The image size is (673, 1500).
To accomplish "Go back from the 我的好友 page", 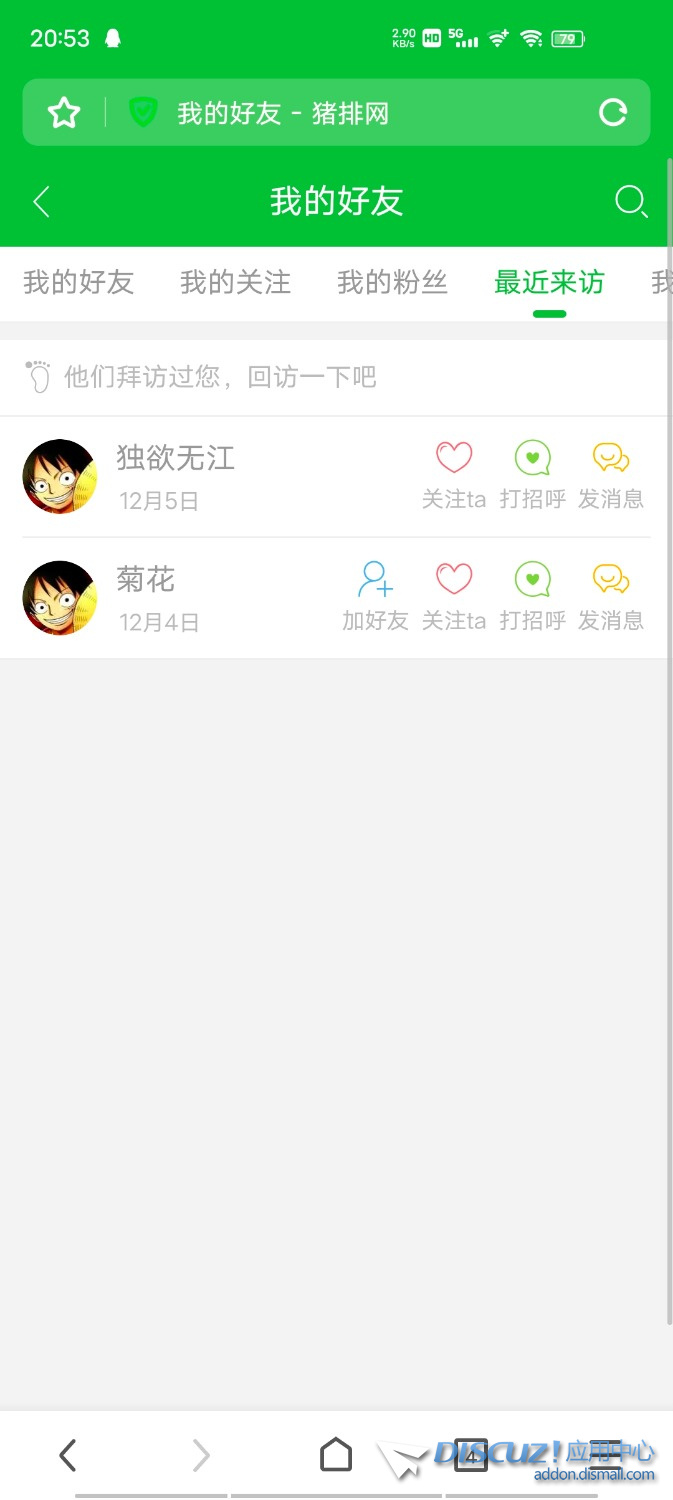I will click(41, 202).
